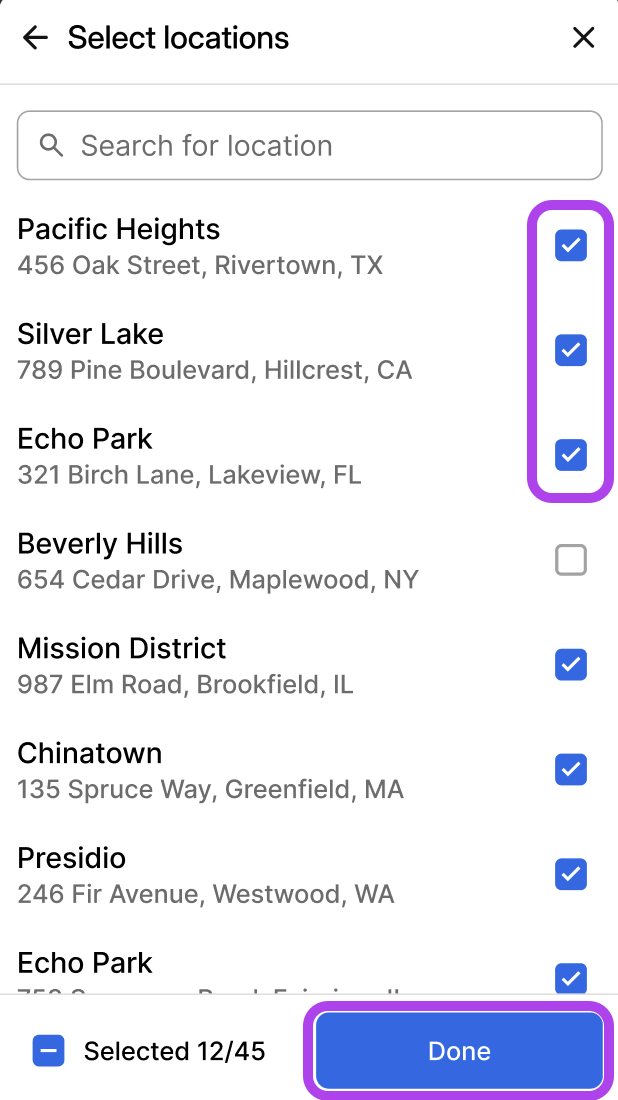Tap the Search for location field

pos(310,146)
